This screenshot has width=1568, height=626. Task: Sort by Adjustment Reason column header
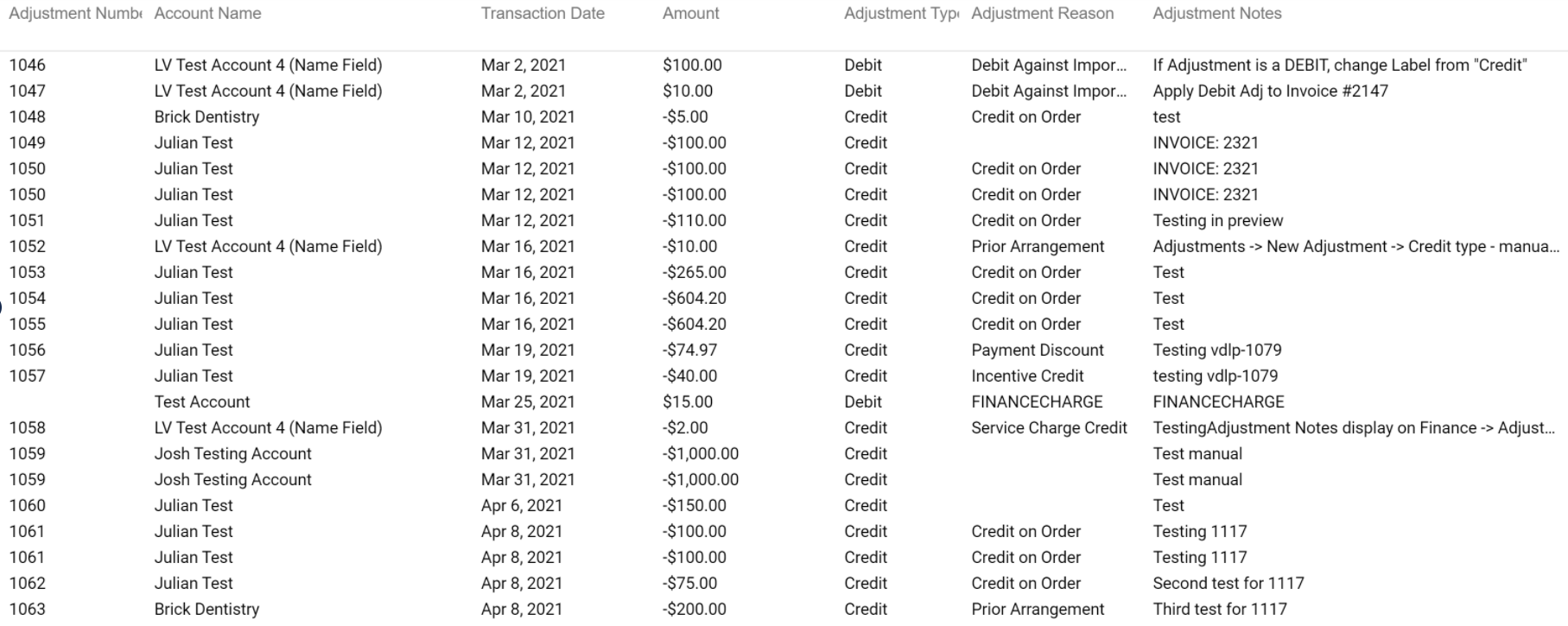click(x=1042, y=14)
